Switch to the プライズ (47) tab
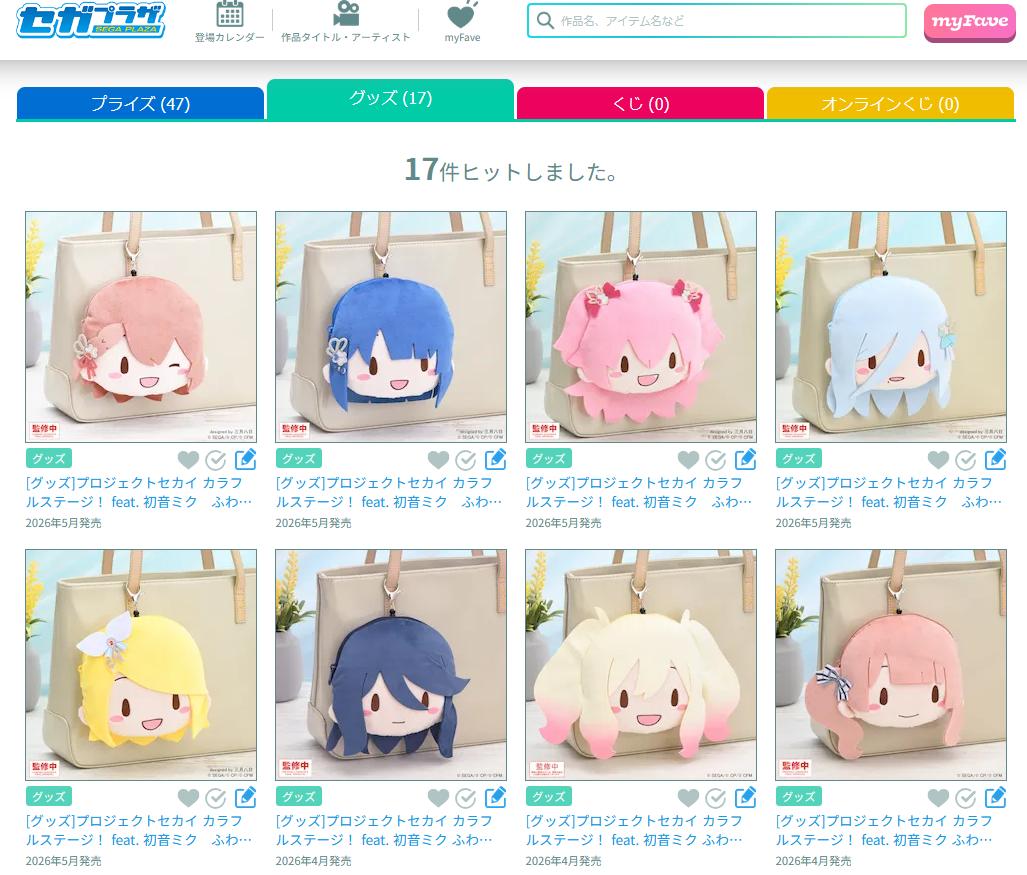The height and width of the screenshot is (875, 1027). (140, 103)
